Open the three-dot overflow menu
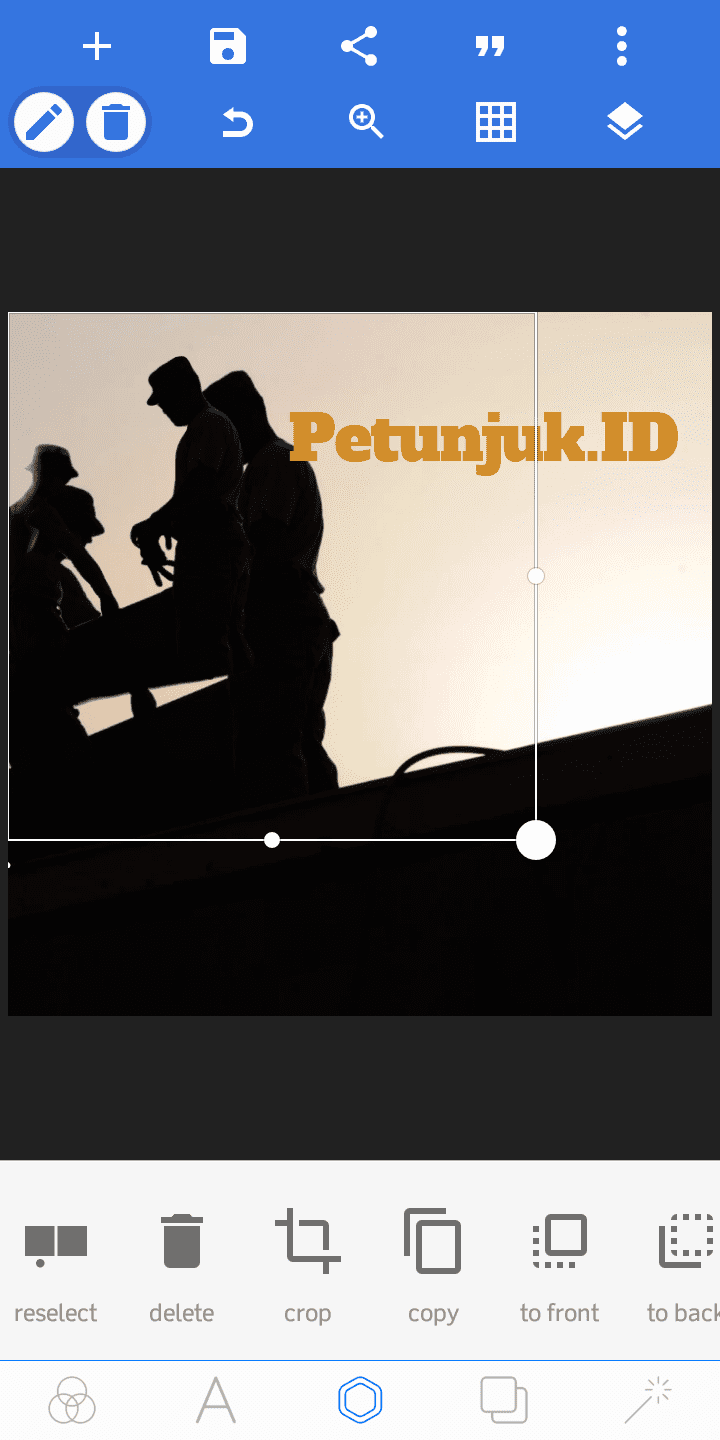Viewport: 720px width, 1440px height. pyautogui.click(x=622, y=47)
